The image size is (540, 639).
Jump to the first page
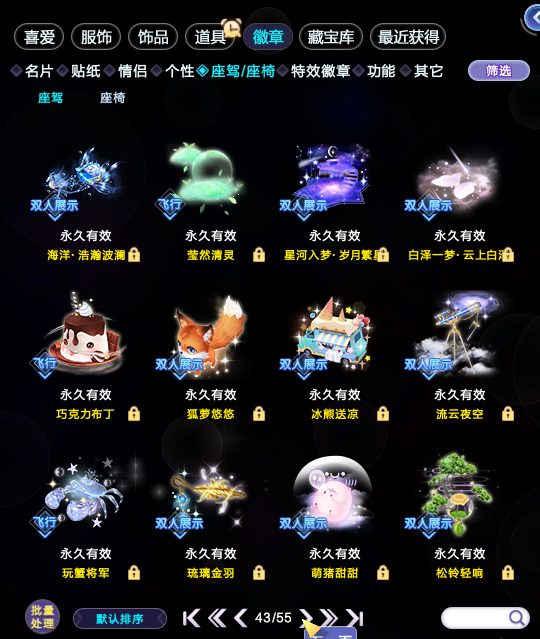click(x=191, y=618)
